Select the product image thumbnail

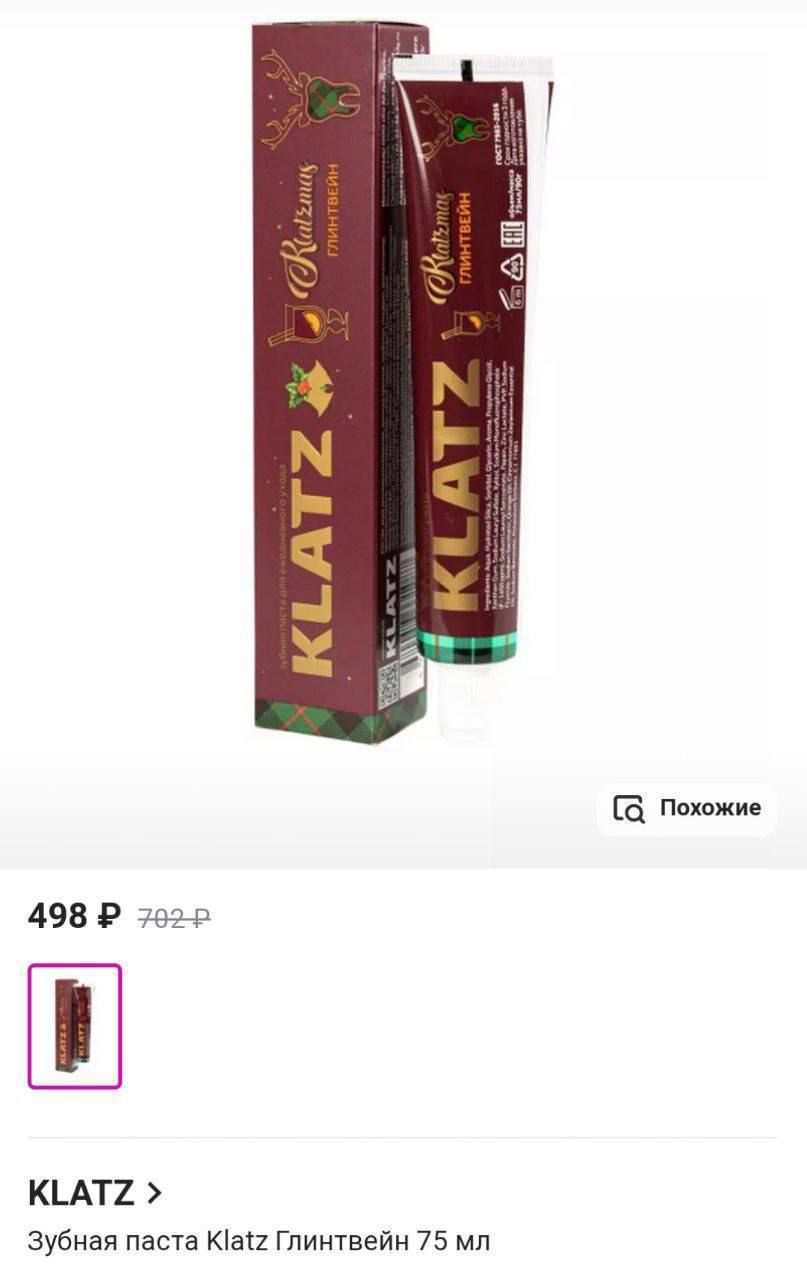pyautogui.click(x=75, y=1025)
